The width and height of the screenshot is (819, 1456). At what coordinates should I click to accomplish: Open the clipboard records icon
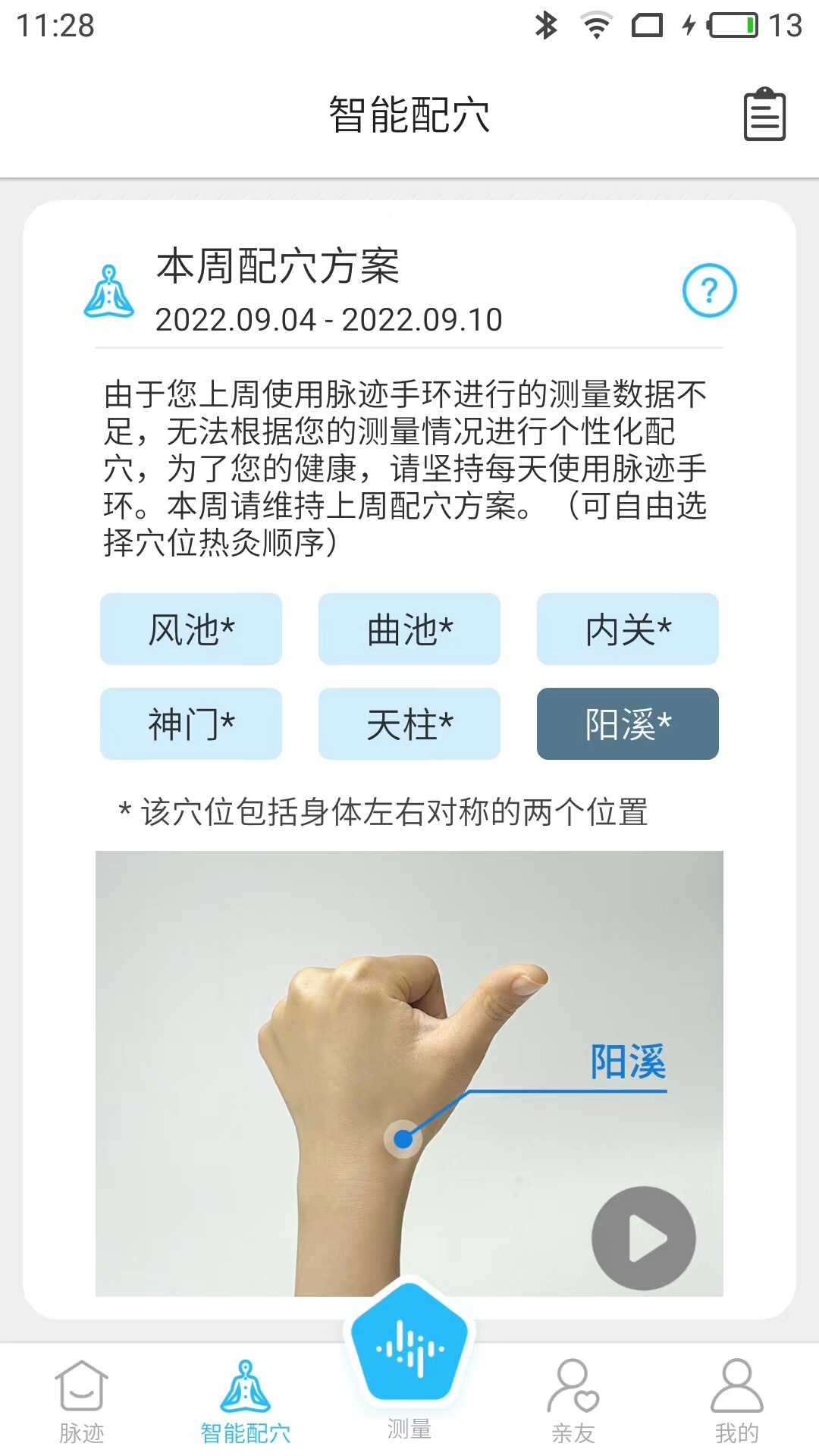[x=764, y=115]
